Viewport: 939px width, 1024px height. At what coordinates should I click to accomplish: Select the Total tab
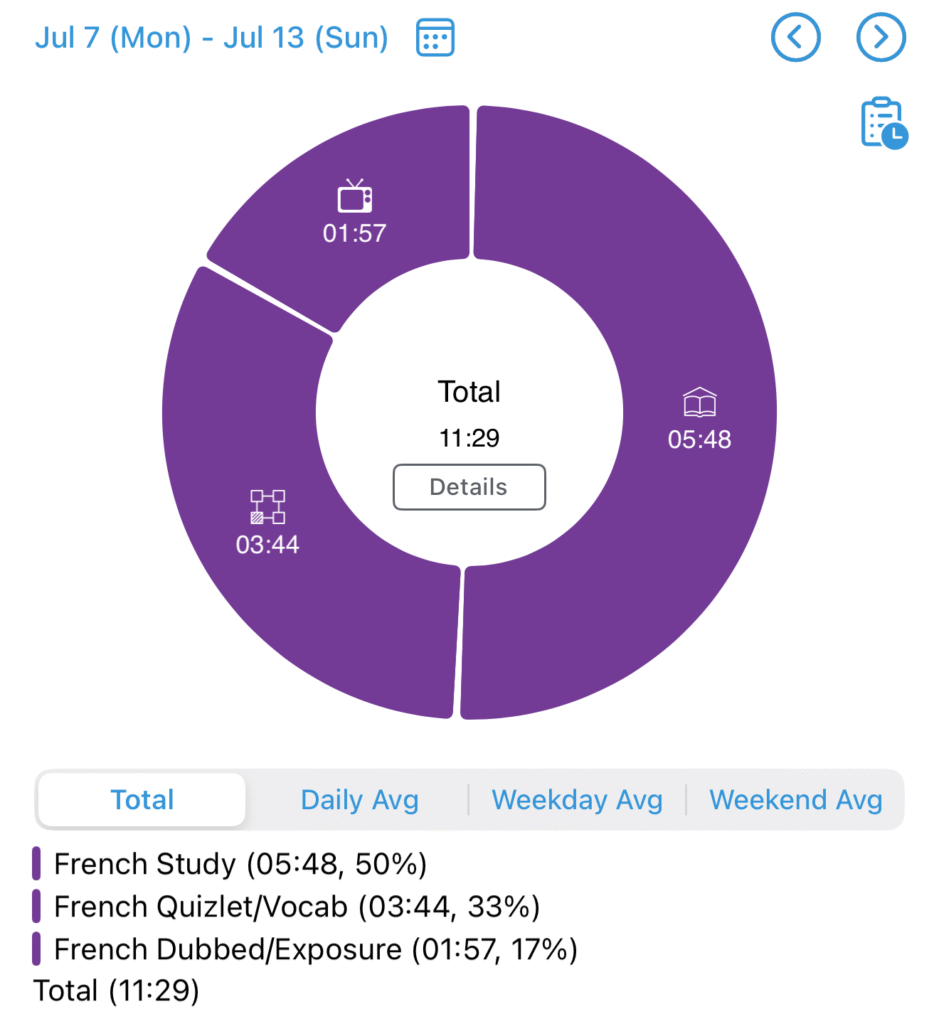click(x=142, y=800)
